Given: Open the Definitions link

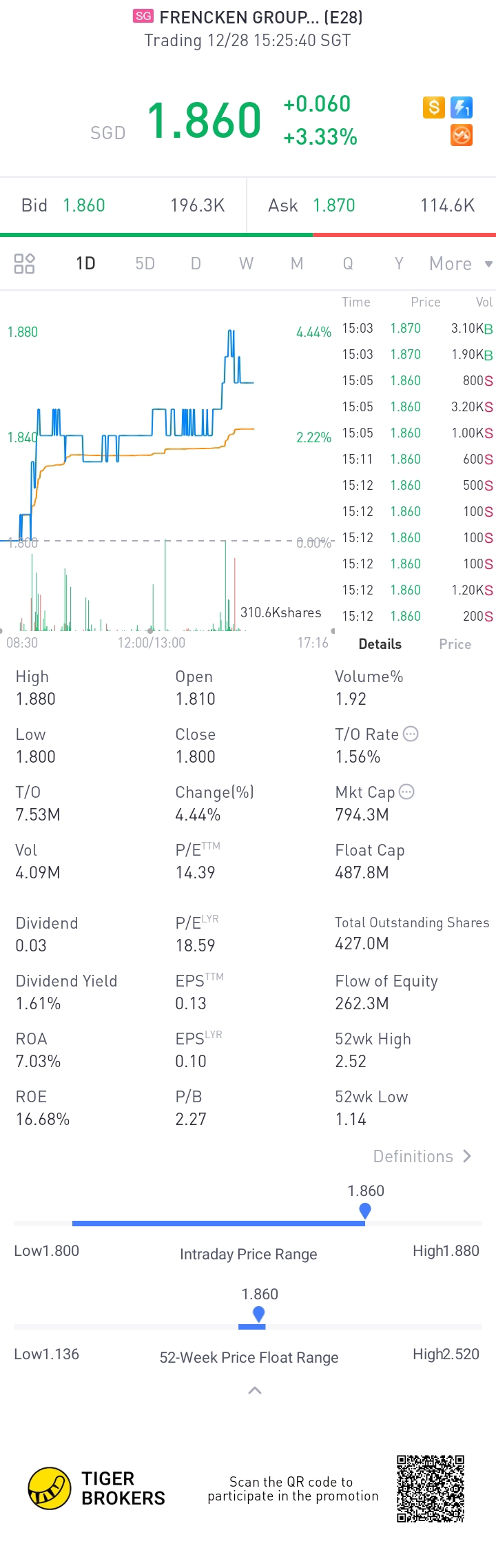Looking at the screenshot, I should click(x=422, y=1156).
